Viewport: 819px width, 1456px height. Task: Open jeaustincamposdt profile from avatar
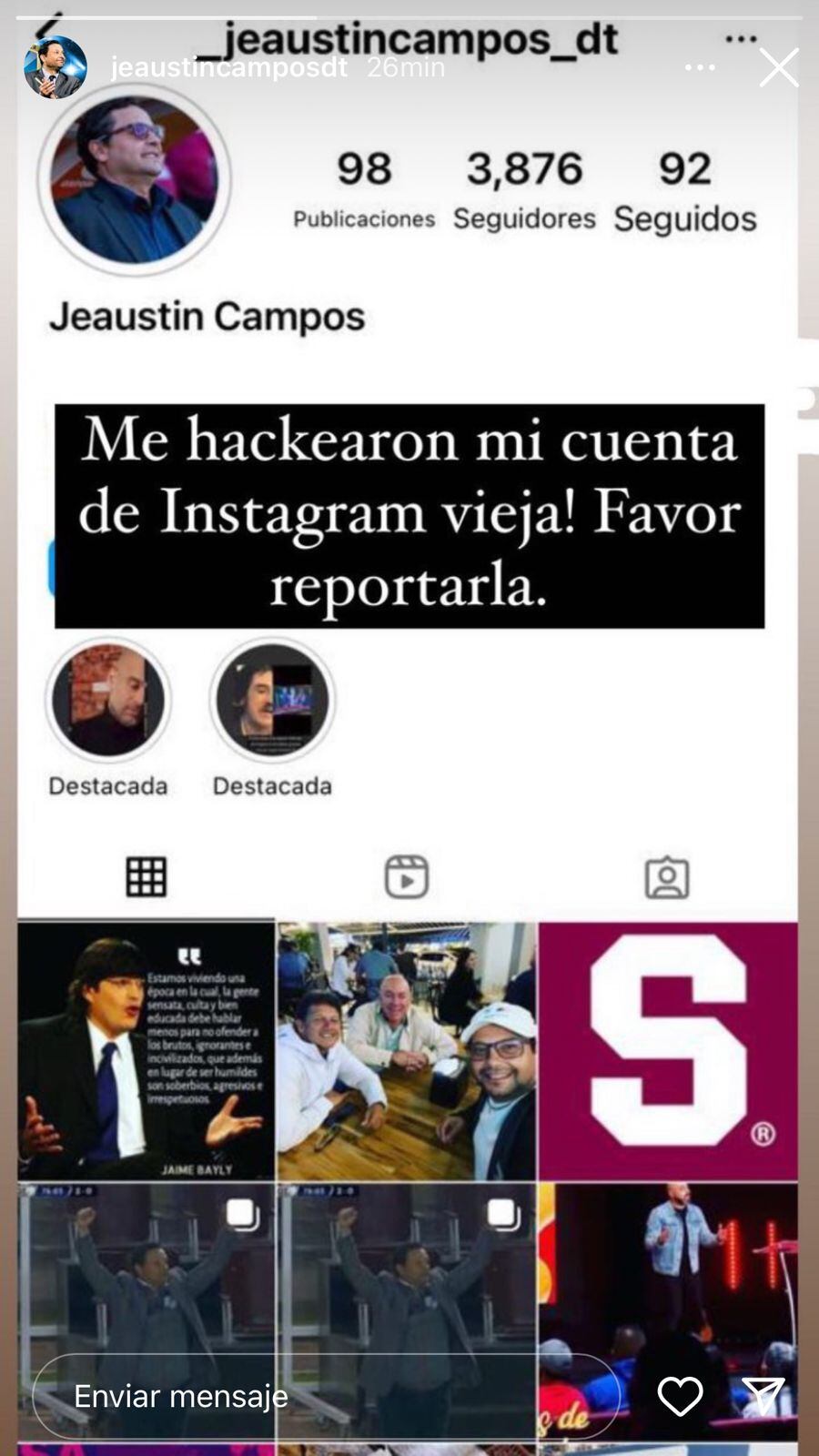click(x=56, y=68)
